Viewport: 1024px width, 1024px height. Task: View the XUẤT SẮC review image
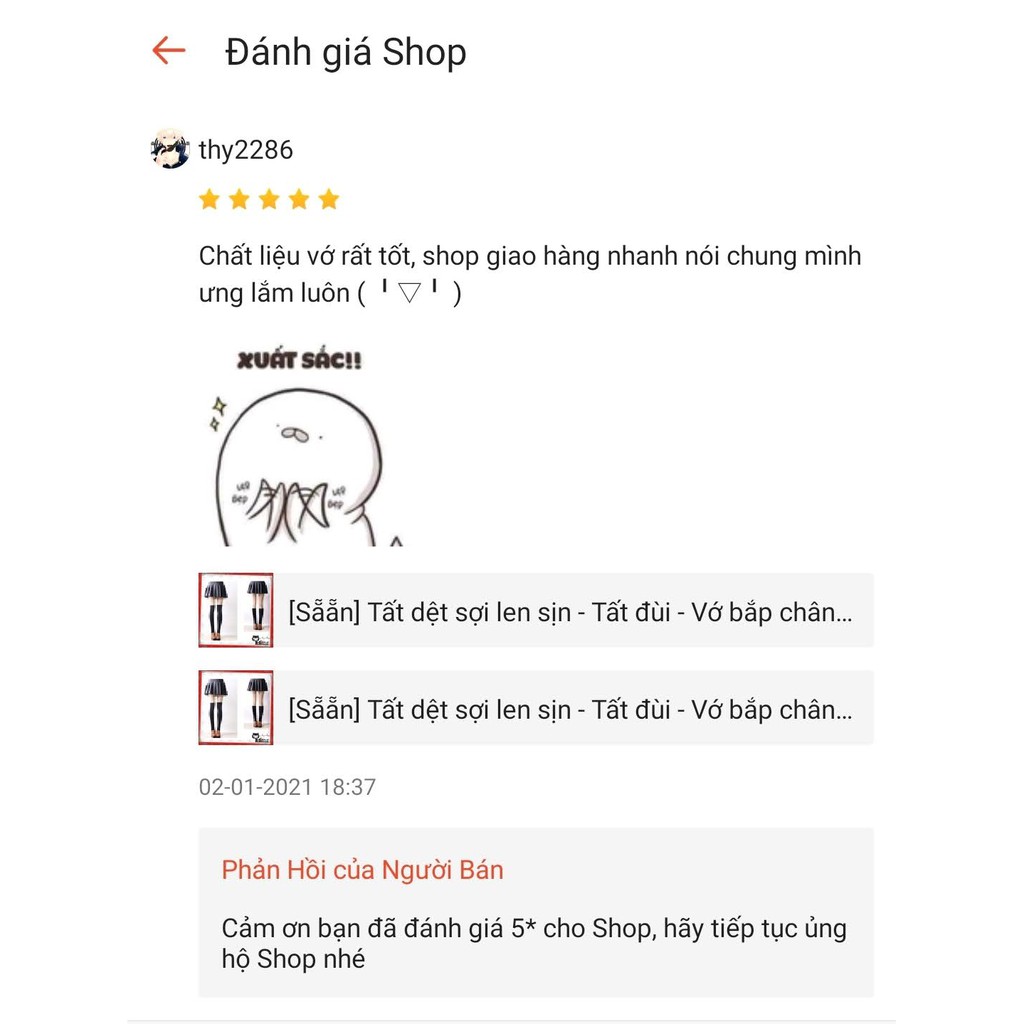300,445
